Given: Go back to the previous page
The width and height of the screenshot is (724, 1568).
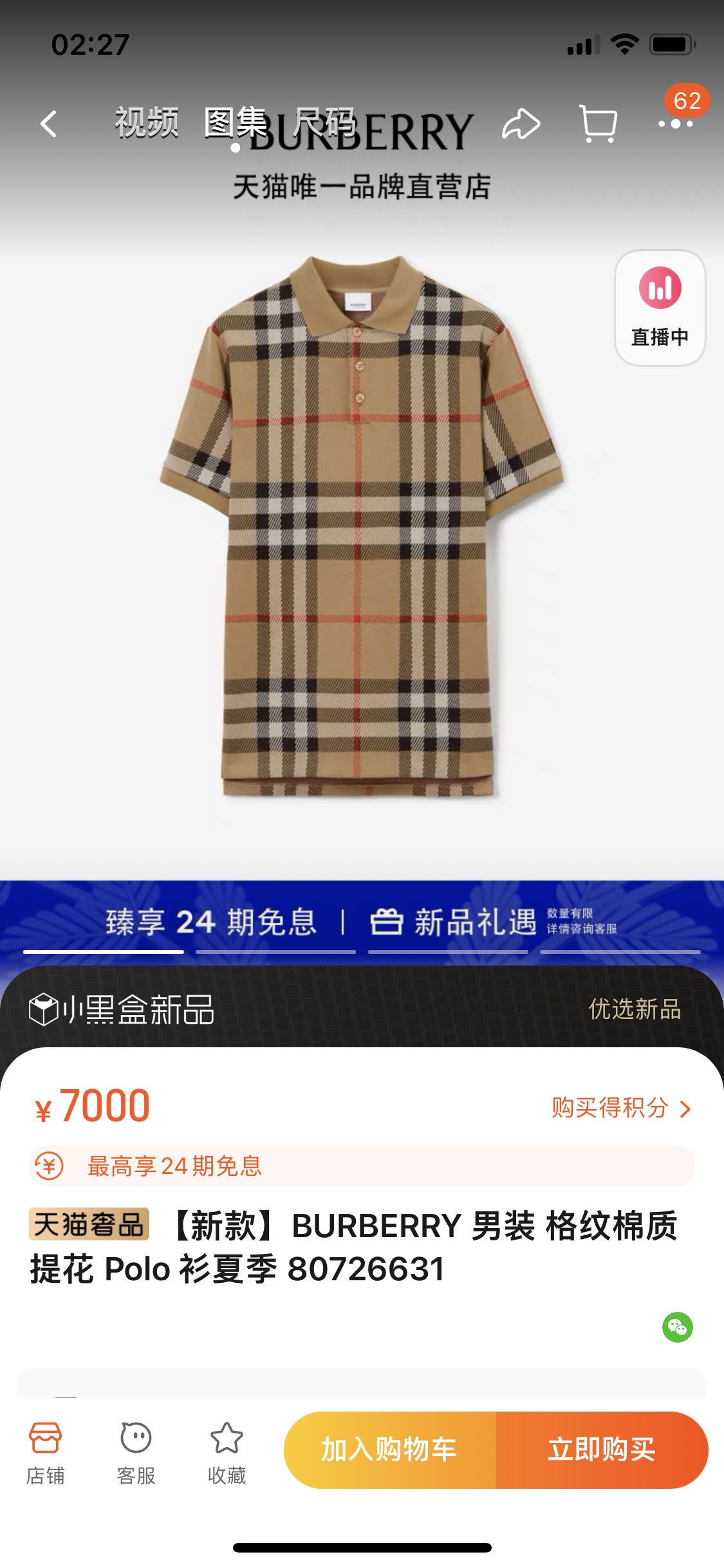Looking at the screenshot, I should 49,124.
